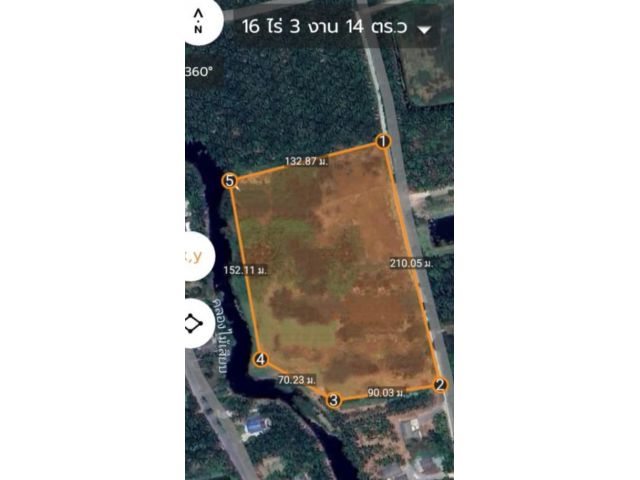Select boundary point 3
The image size is (640, 480).
334,400
